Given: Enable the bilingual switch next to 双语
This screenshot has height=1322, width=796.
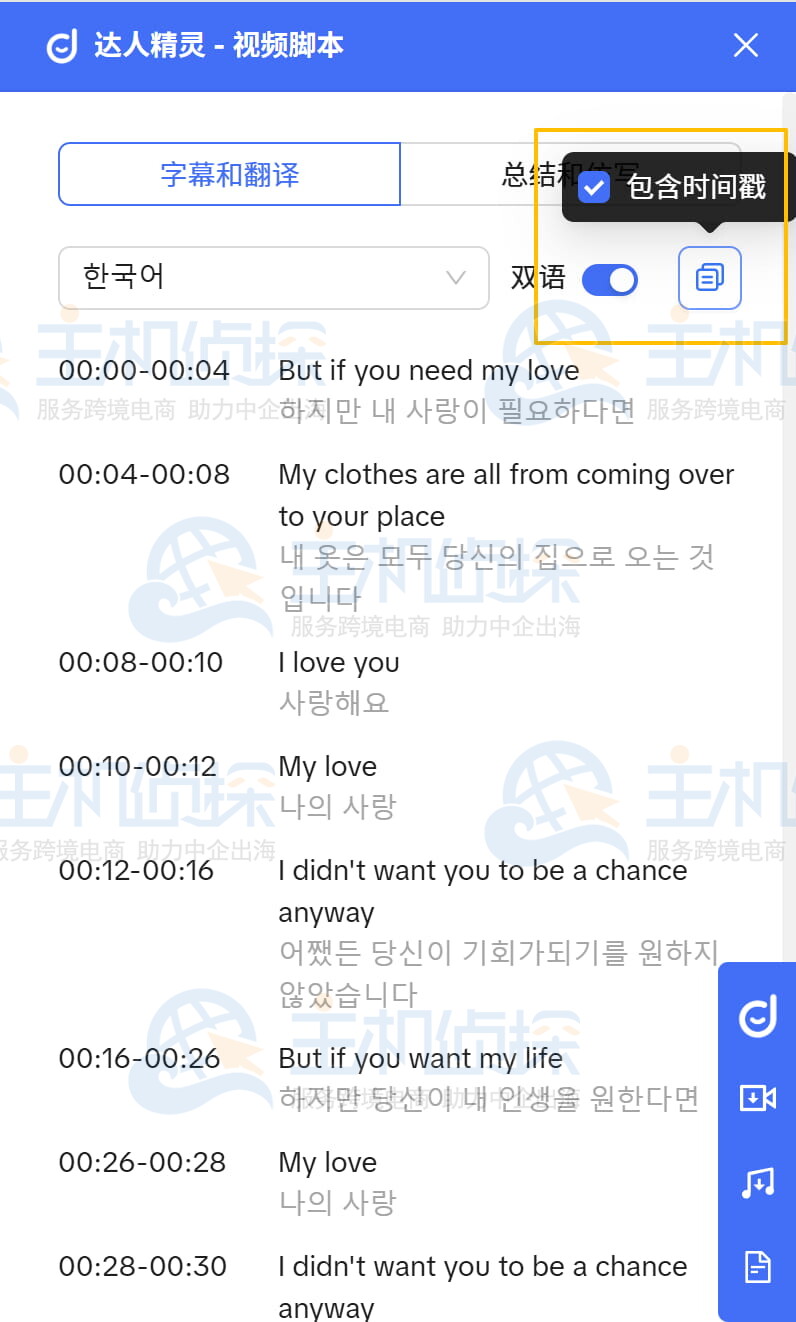Looking at the screenshot, I should [x=610, y=280].
